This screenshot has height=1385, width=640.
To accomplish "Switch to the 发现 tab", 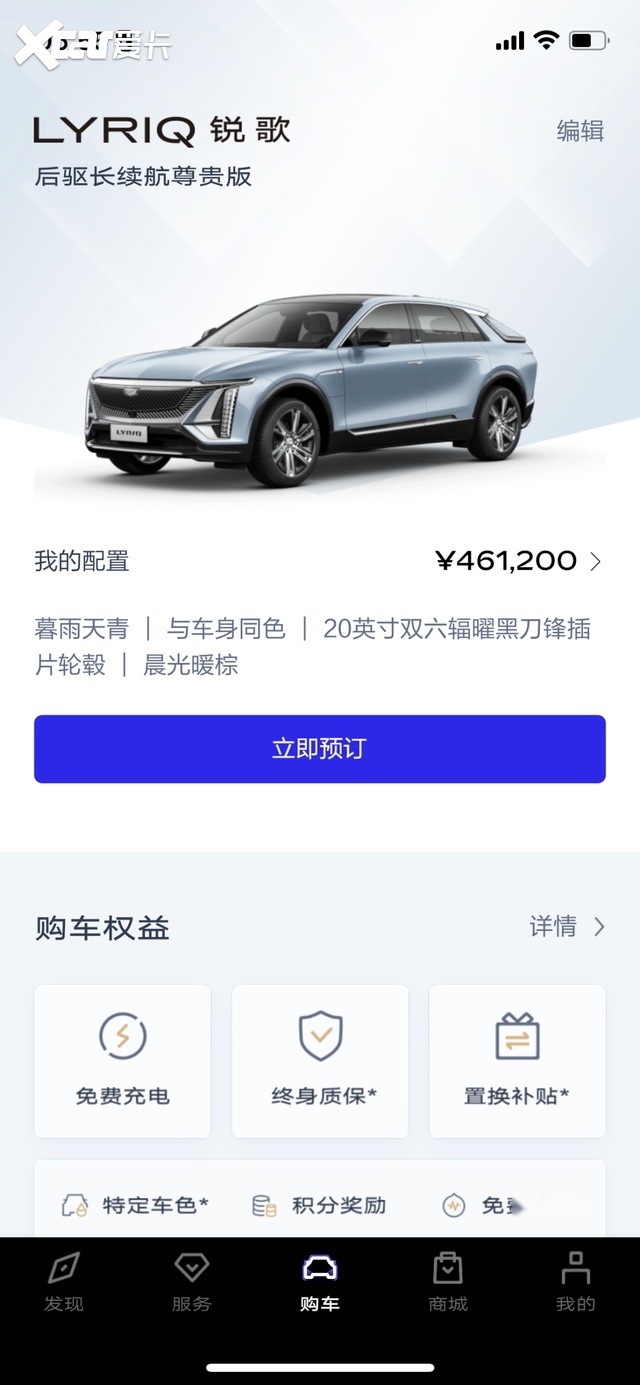I will [64, 1282].
